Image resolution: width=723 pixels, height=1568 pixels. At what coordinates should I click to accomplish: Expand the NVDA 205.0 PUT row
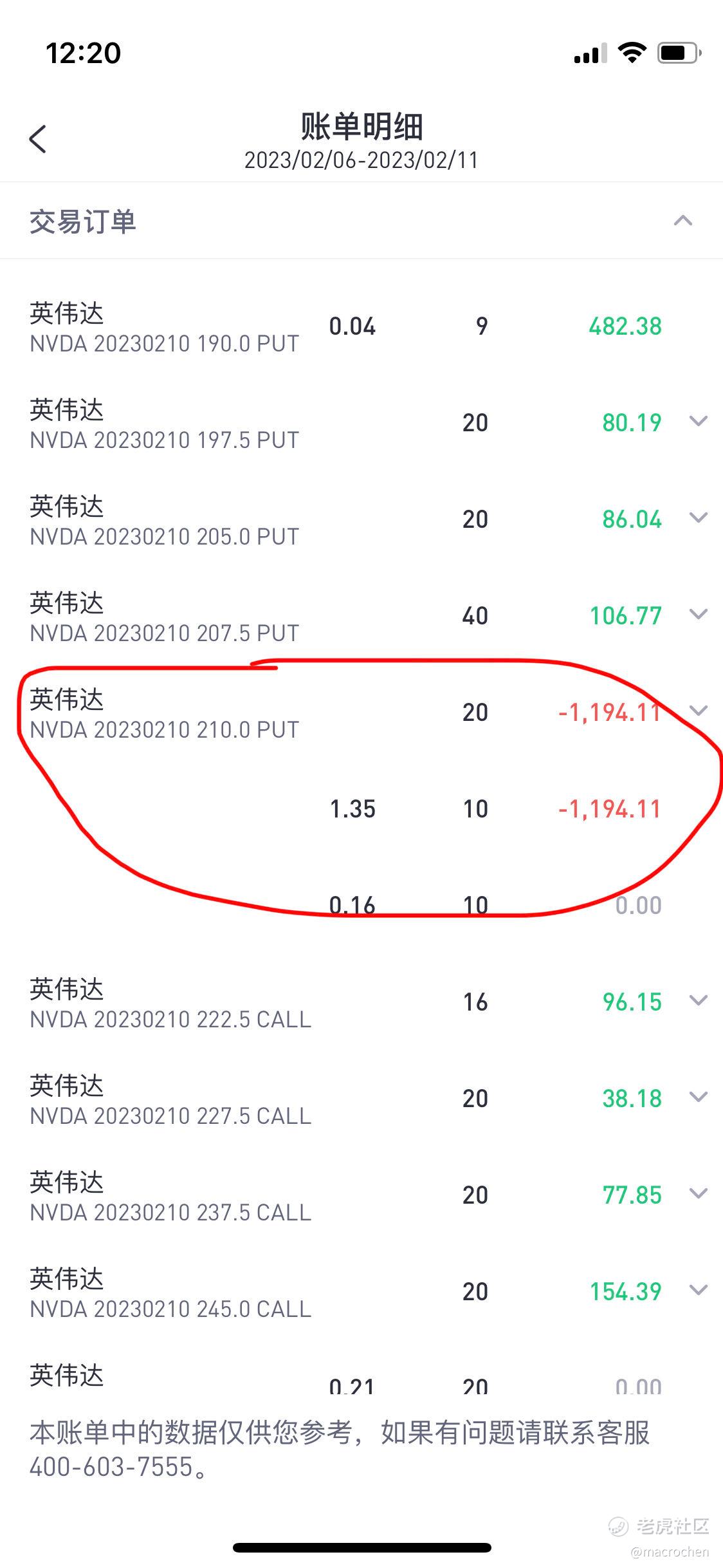698,518
